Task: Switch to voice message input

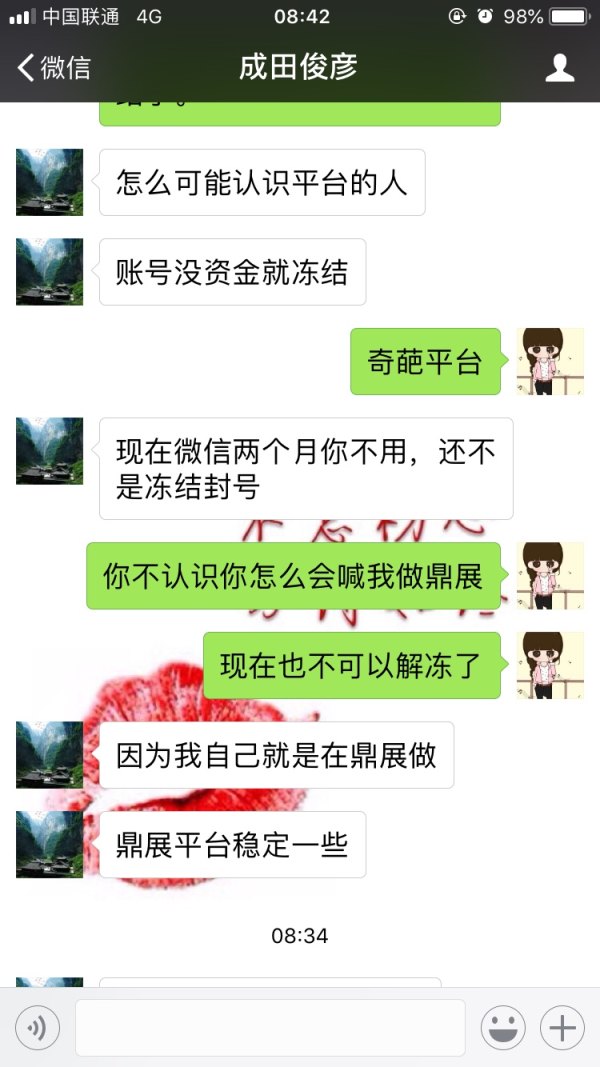Action: tap(38, 1027)
